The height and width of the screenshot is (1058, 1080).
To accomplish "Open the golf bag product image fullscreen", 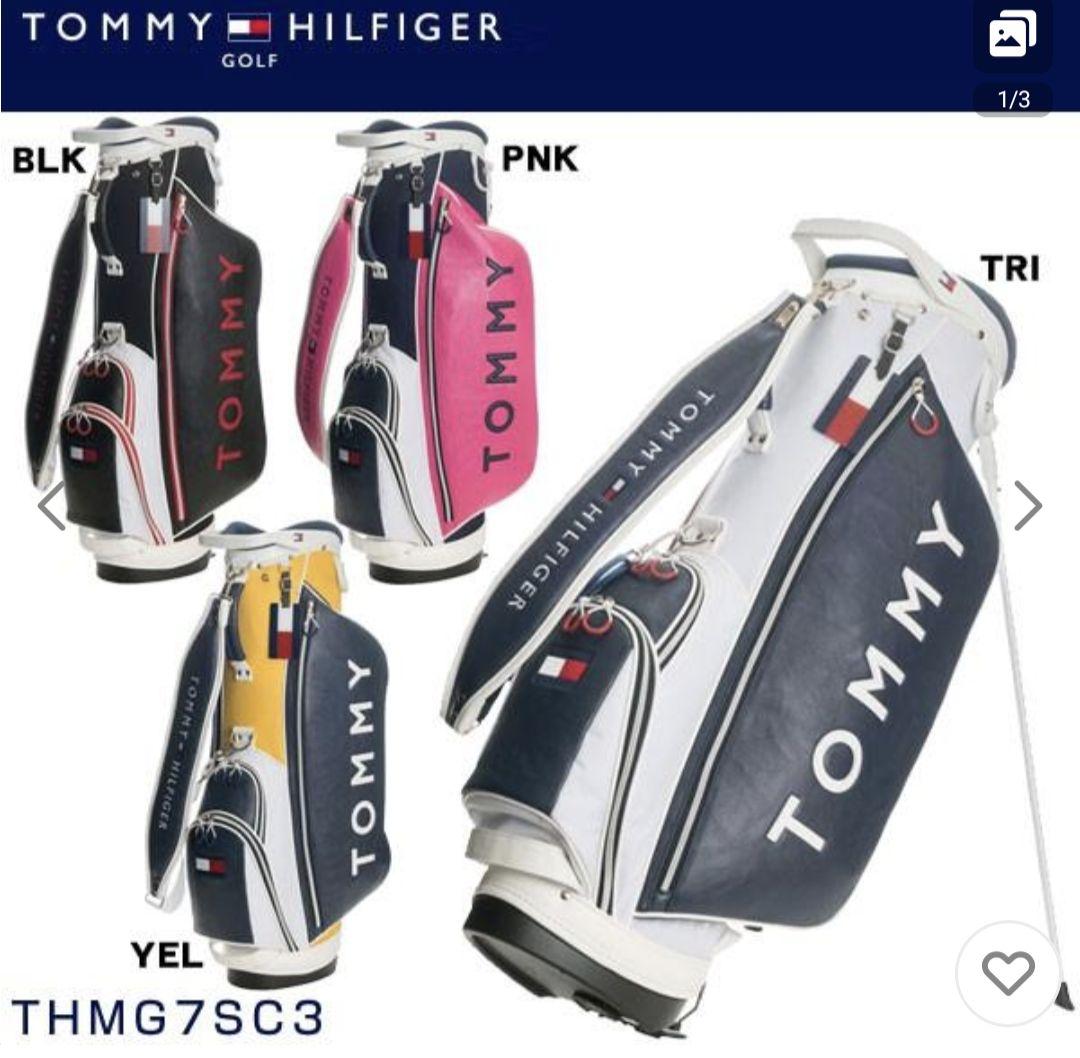I will [x=540, y=560].
